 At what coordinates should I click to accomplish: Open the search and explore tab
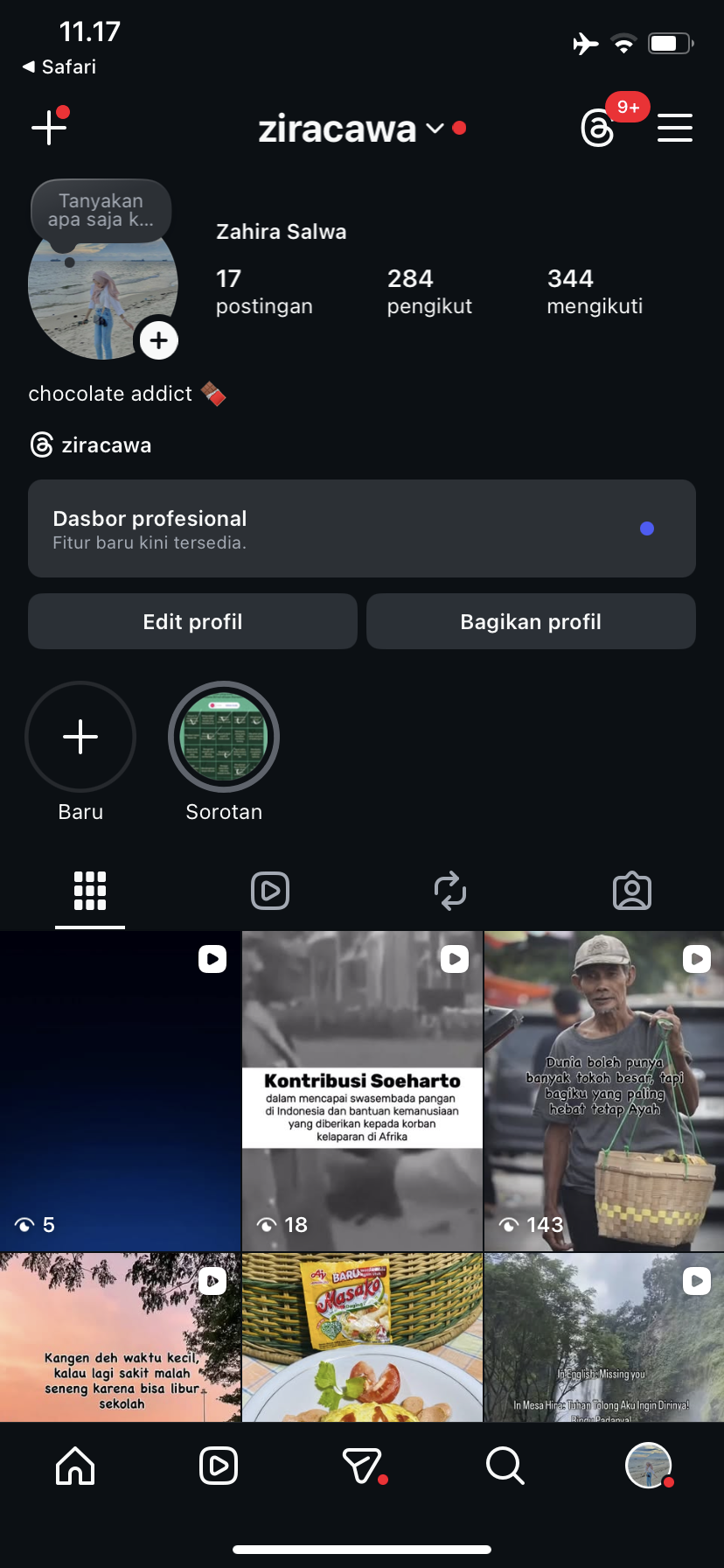pyautogui.click(x=505, y=1466)
